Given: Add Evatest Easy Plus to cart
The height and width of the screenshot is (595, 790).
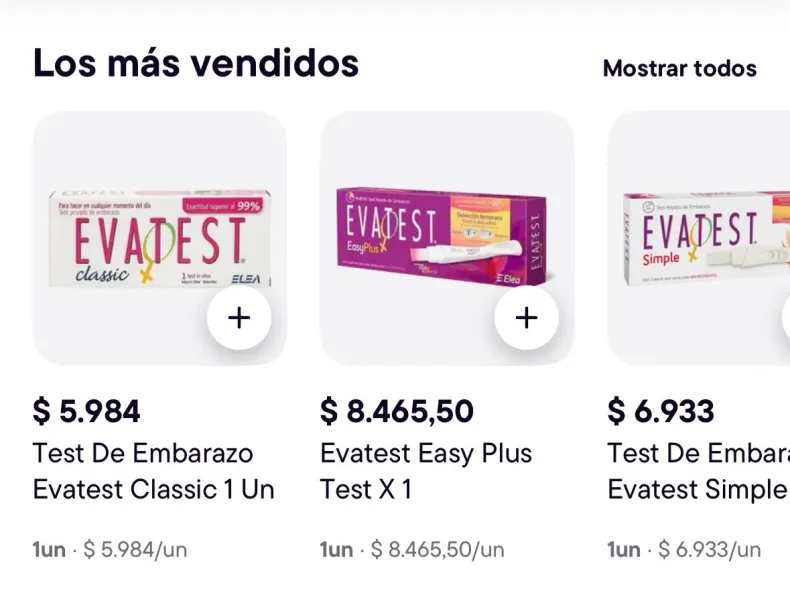Looking at the screenshot, I should (x=526, y=318).
